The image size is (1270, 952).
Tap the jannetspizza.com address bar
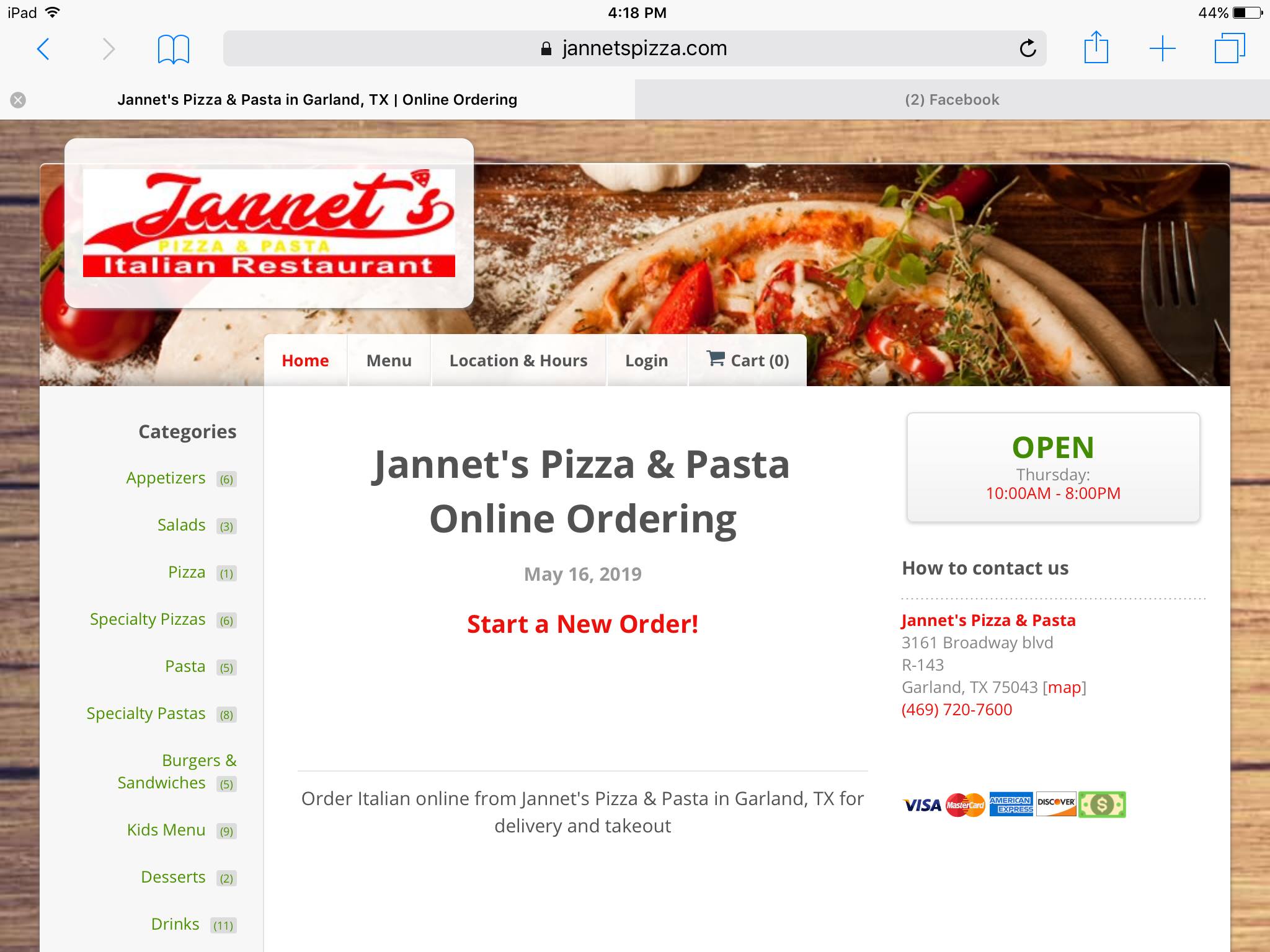[634, 48]
